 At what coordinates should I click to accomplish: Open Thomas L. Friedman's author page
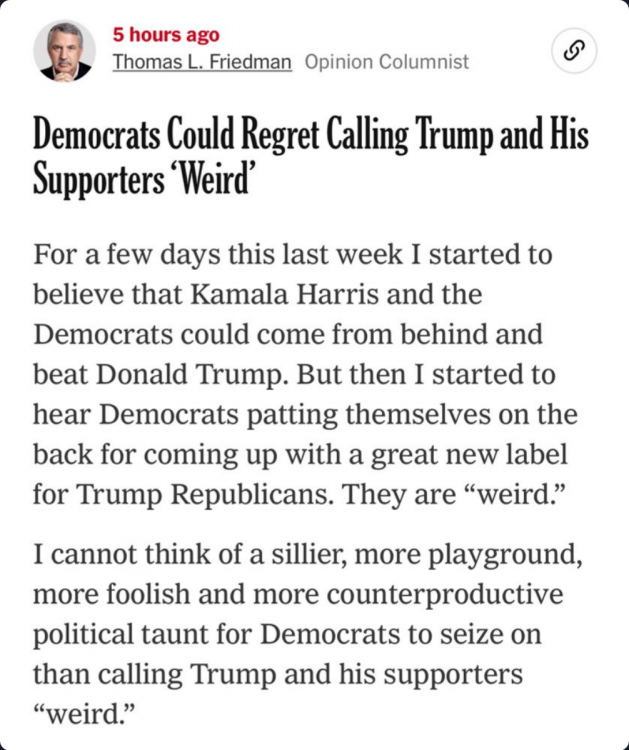[202, 62]
